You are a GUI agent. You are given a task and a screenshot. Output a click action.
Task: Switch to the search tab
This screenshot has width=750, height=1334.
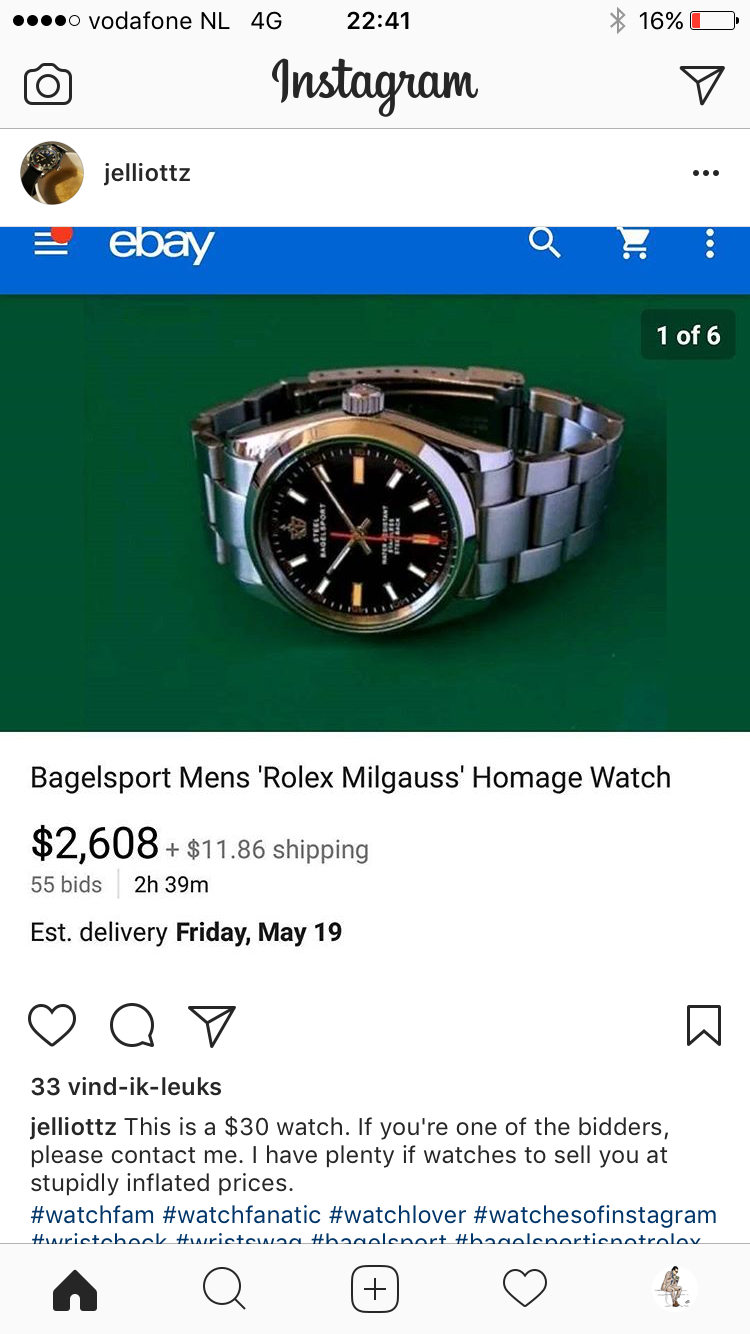click(x=224, y=1289)
